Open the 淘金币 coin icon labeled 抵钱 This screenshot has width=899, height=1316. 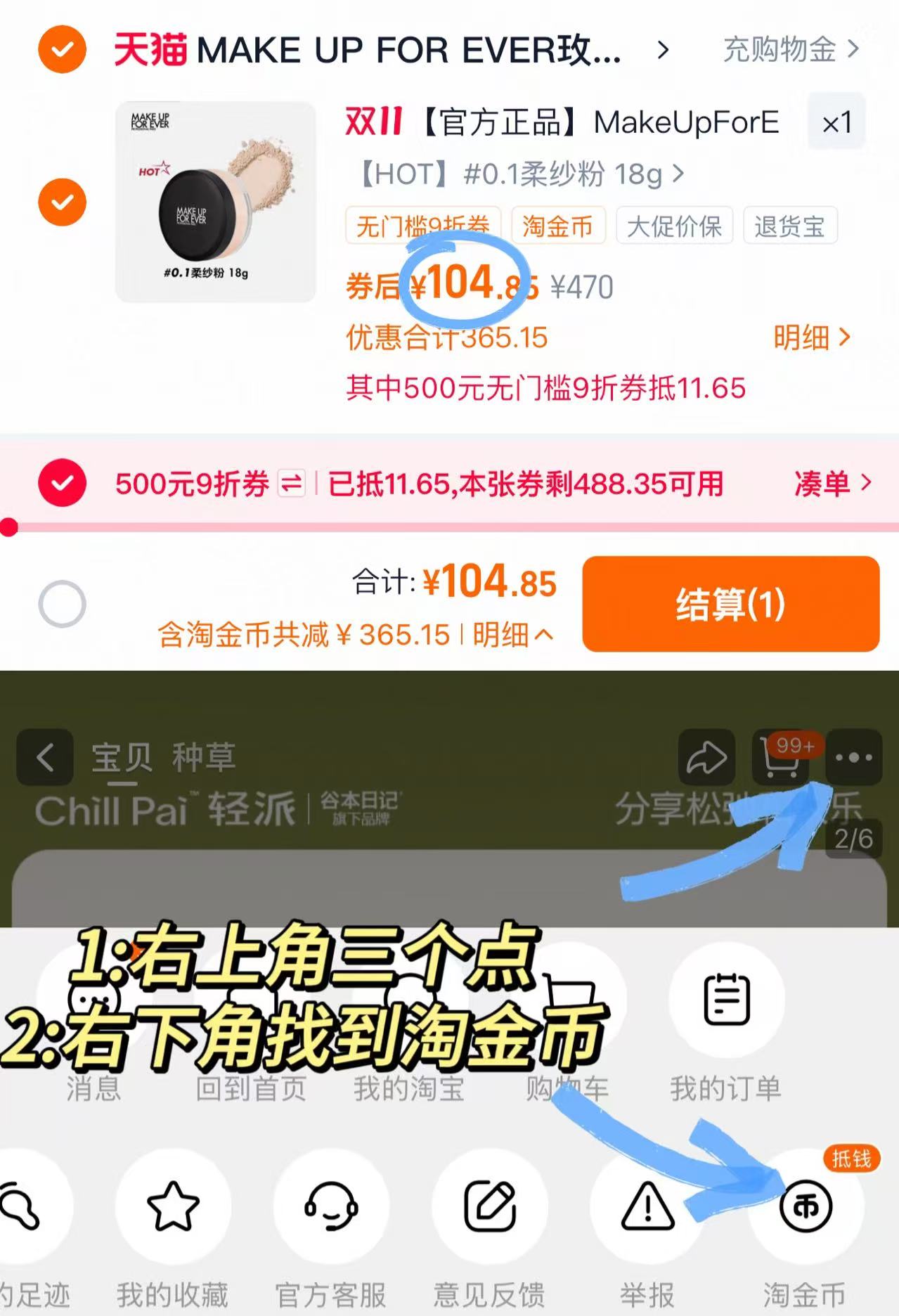click(806, 1205)
